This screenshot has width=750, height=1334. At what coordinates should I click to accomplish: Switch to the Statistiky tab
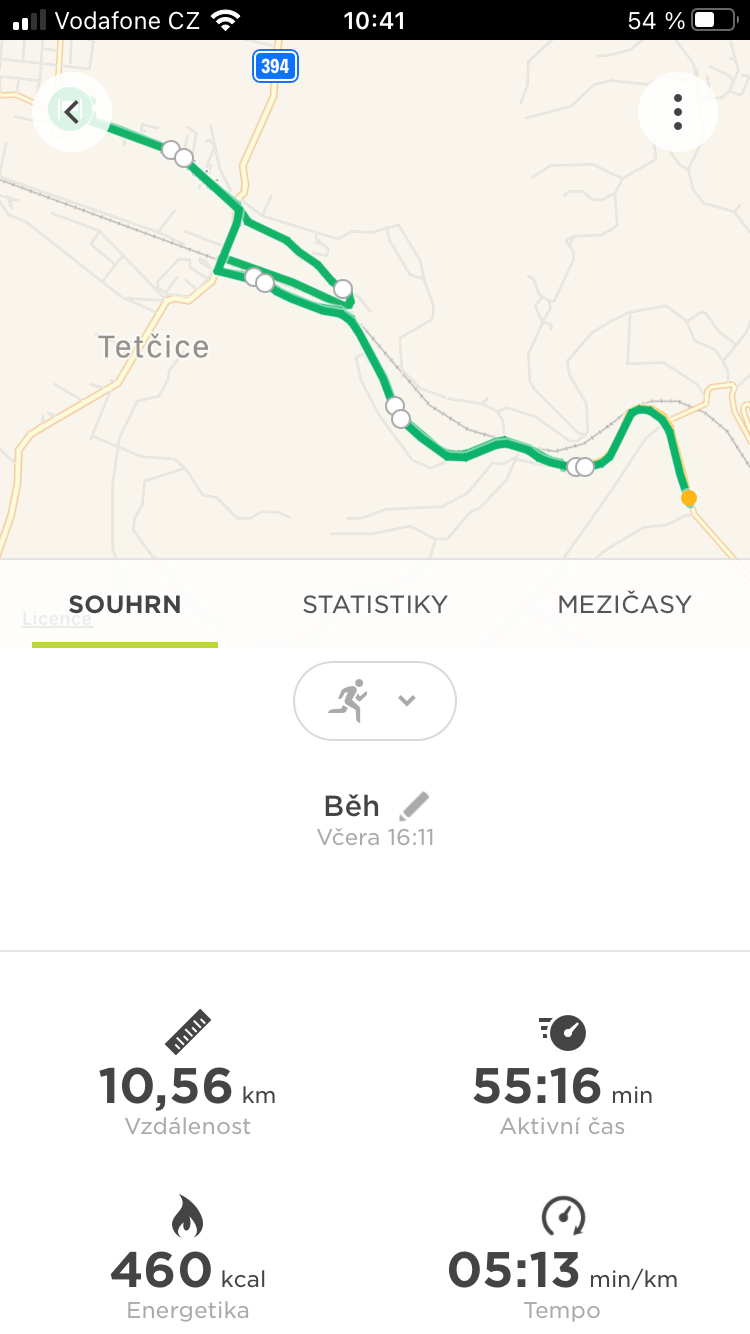(x=375, y=604)
